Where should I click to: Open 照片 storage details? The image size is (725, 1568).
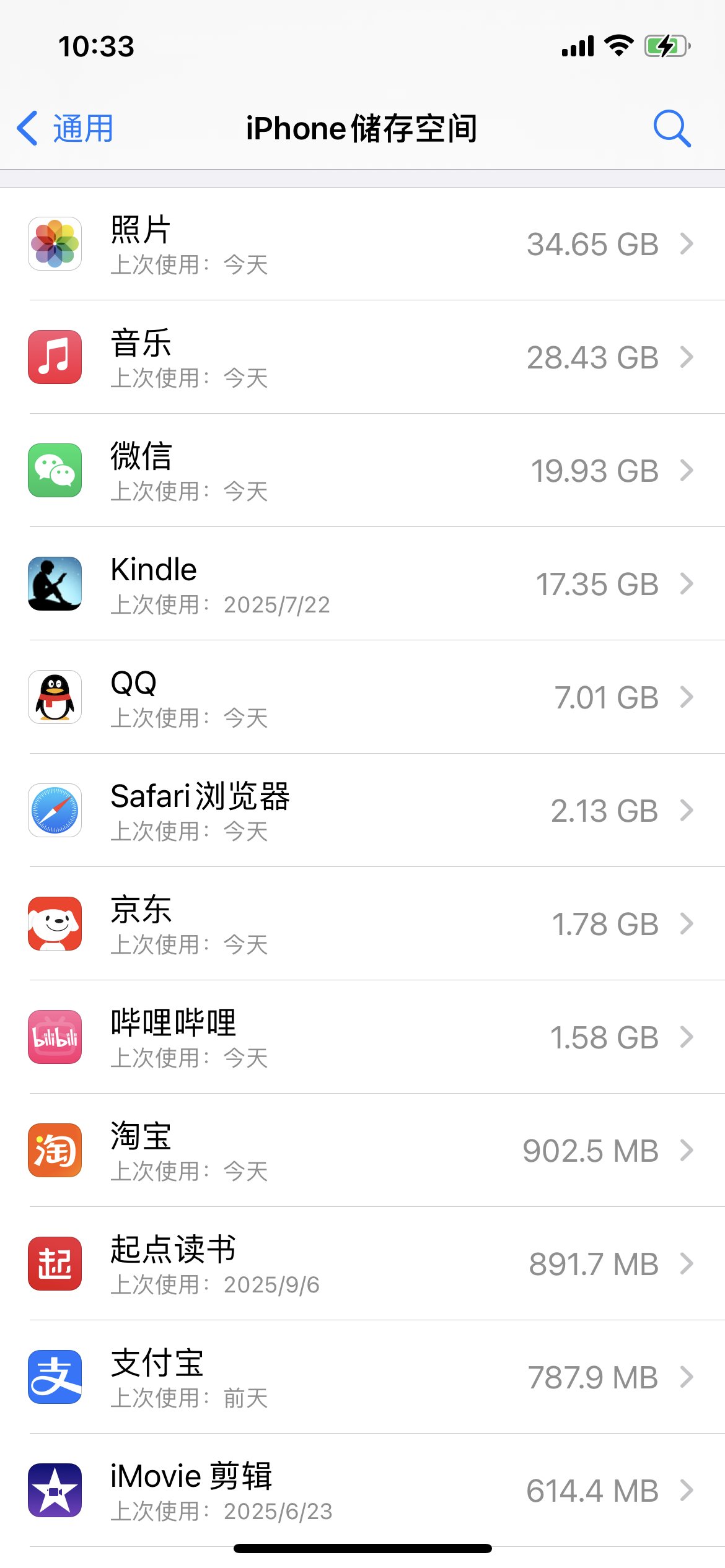click(x=362, y=244)
